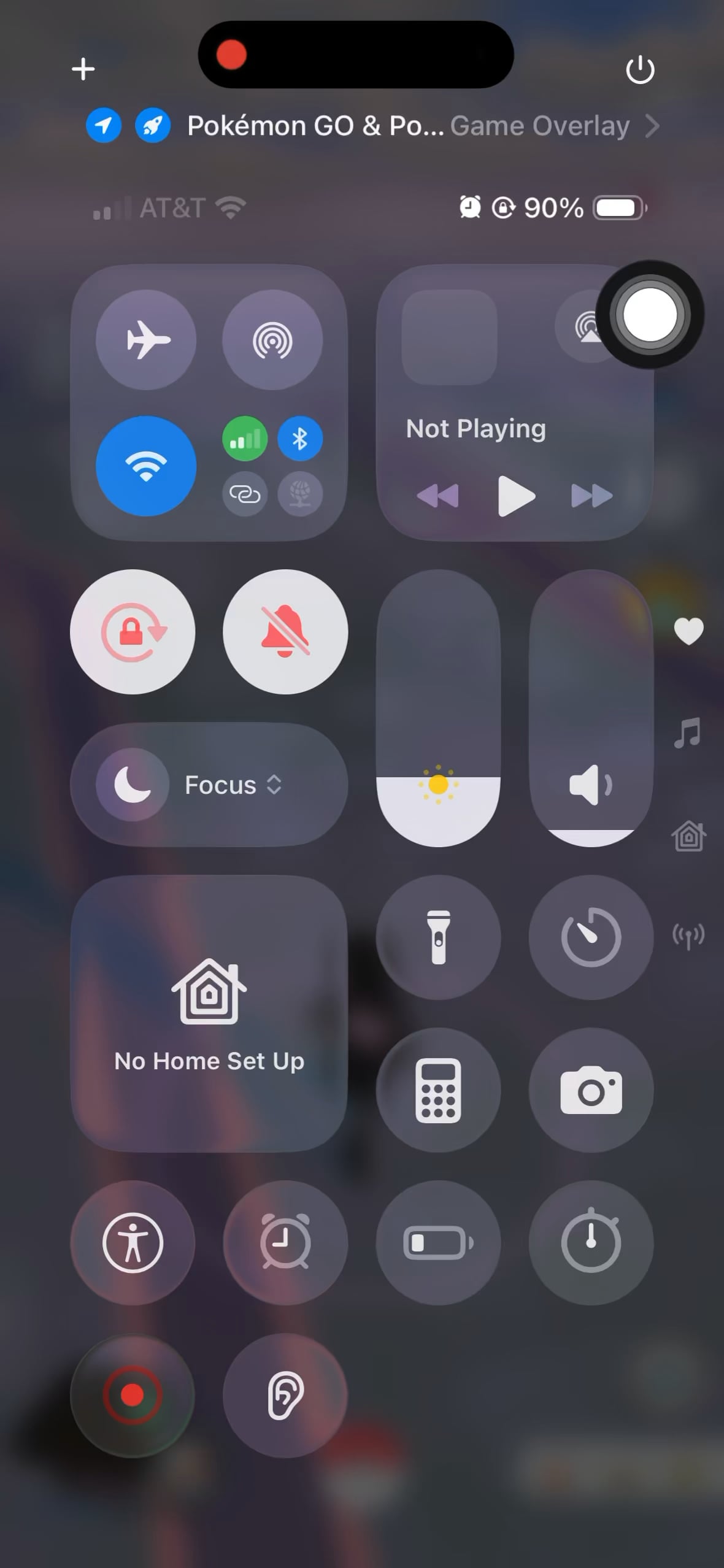Viewport: 724px width, 1568px height.
Task: Open the Game Overlay chevron row
Action: coord(651,126)
